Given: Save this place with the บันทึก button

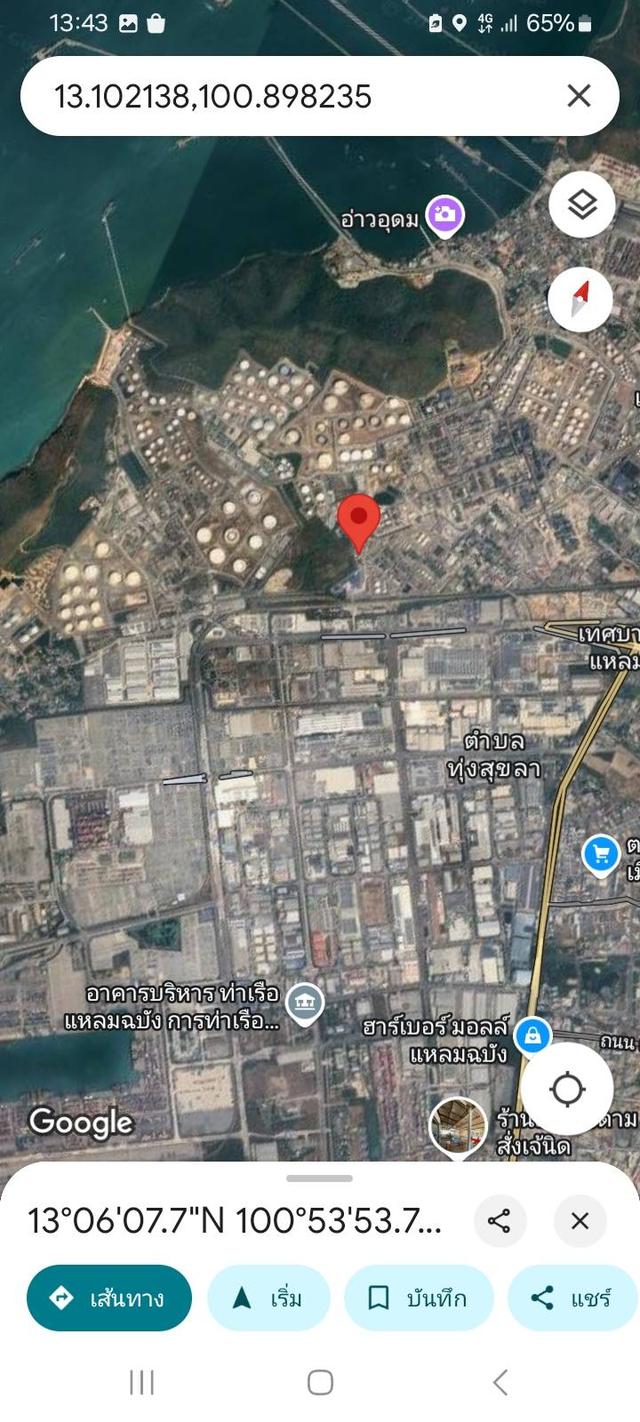Looking at the screenshot, I should click(x=418, y=1298).
